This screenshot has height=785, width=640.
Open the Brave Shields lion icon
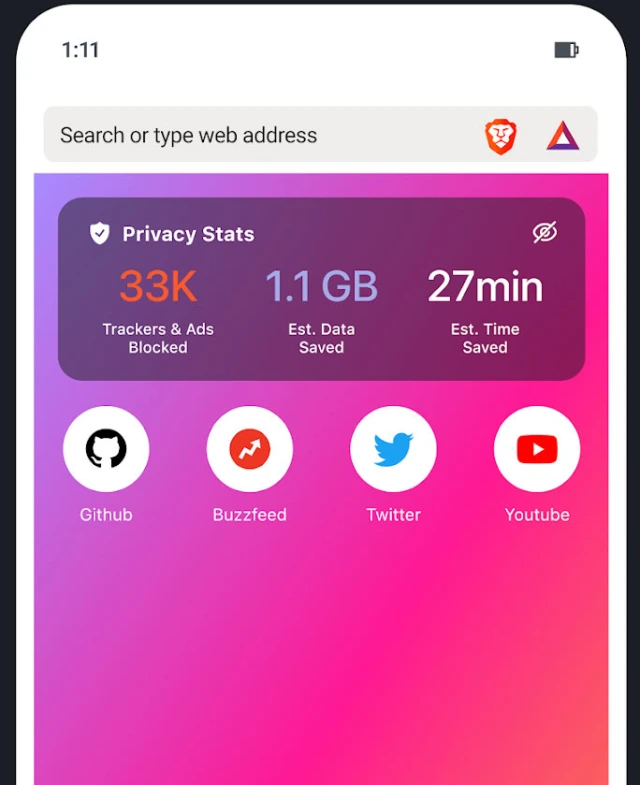(x=500, y=135)
